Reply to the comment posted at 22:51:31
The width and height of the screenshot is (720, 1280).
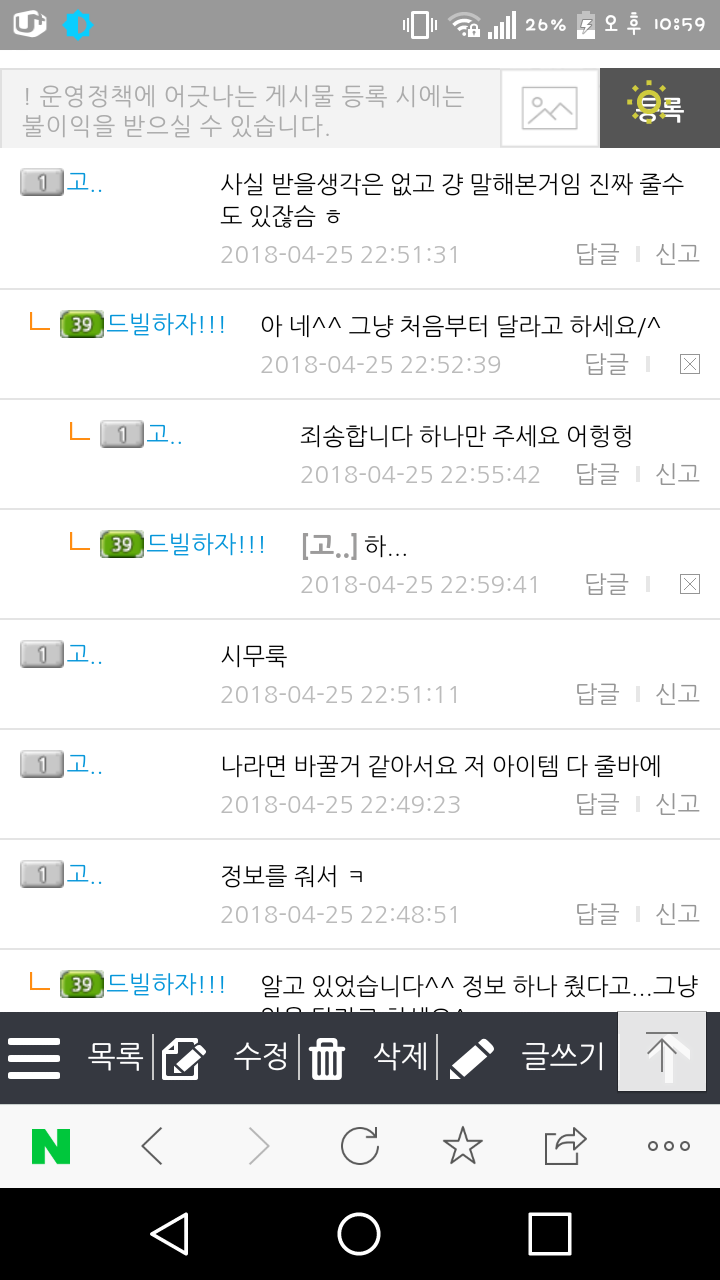pos(597,254)
